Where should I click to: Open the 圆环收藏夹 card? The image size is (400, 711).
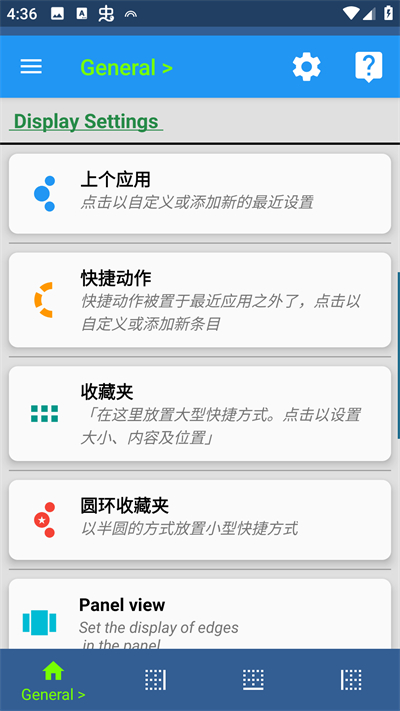coord(200,520)
